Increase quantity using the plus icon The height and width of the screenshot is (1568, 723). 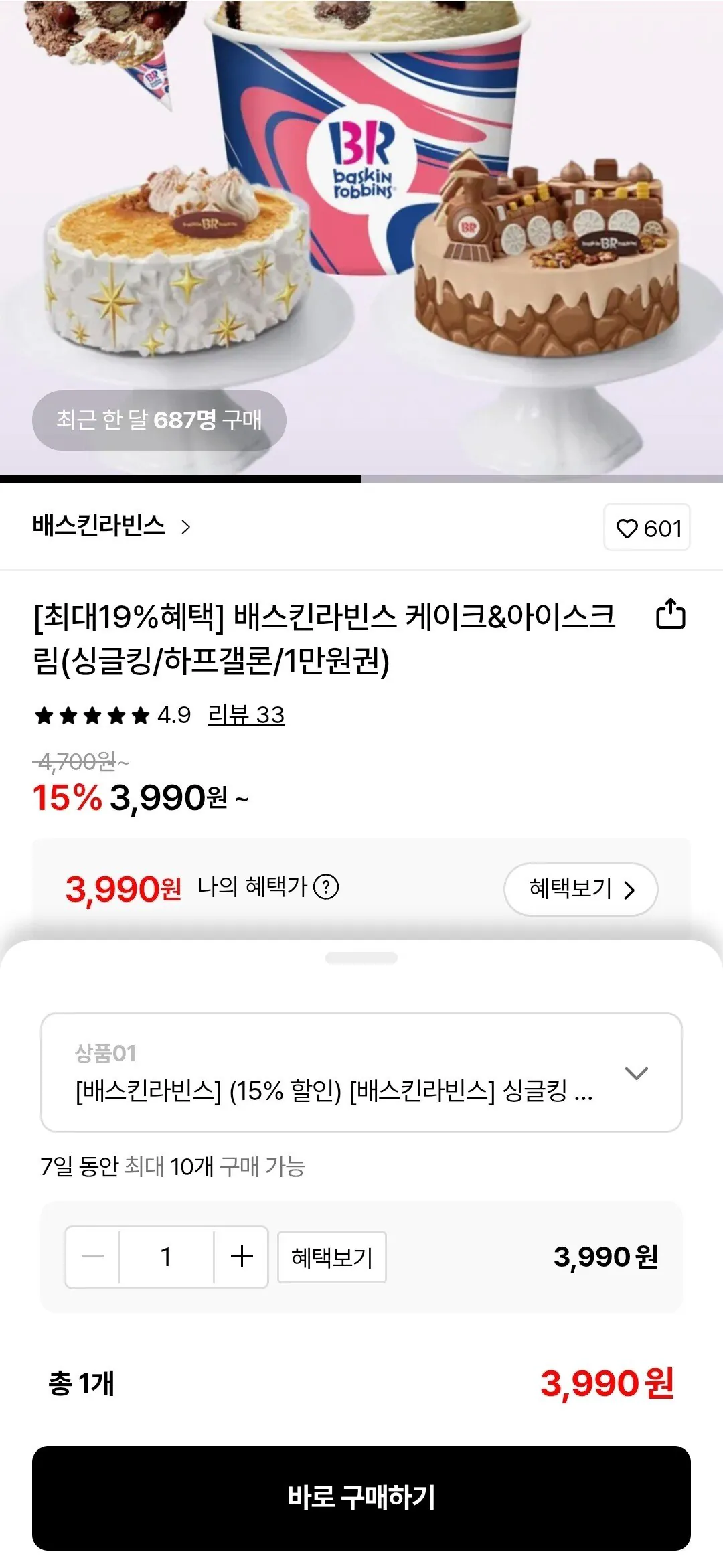tap(240, 1256)
